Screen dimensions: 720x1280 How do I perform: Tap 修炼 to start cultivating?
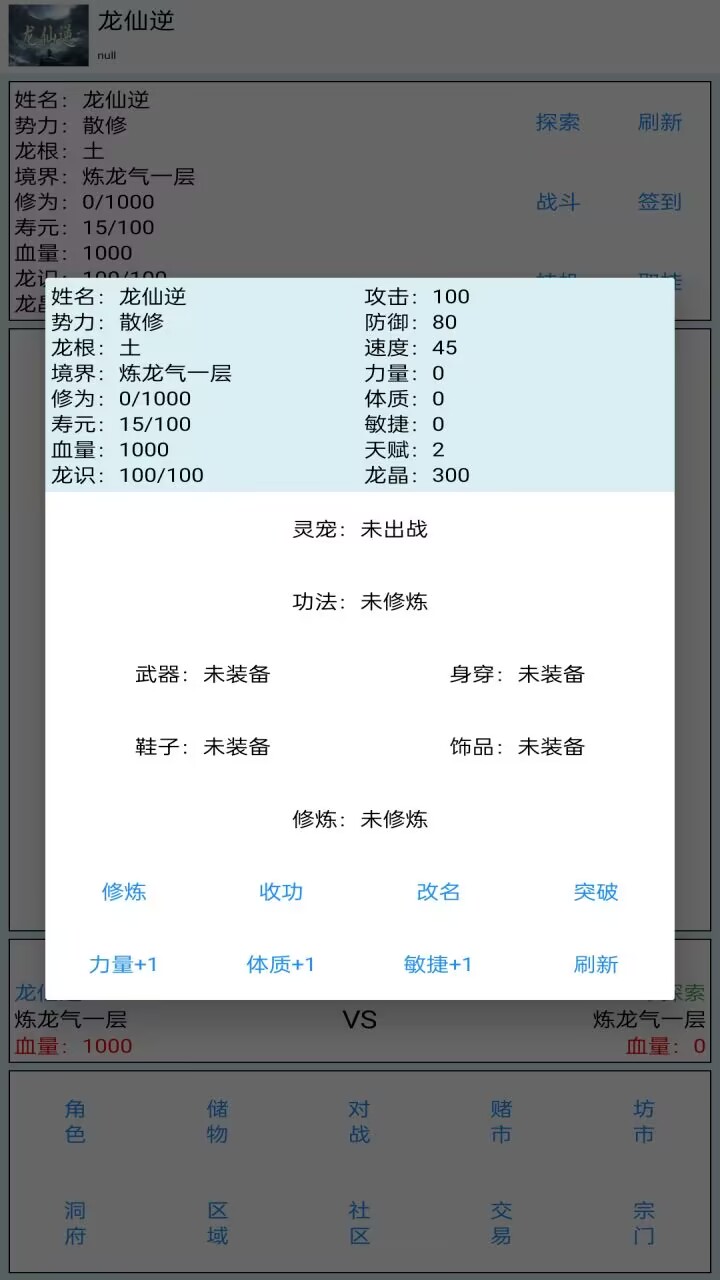(124, 892)
